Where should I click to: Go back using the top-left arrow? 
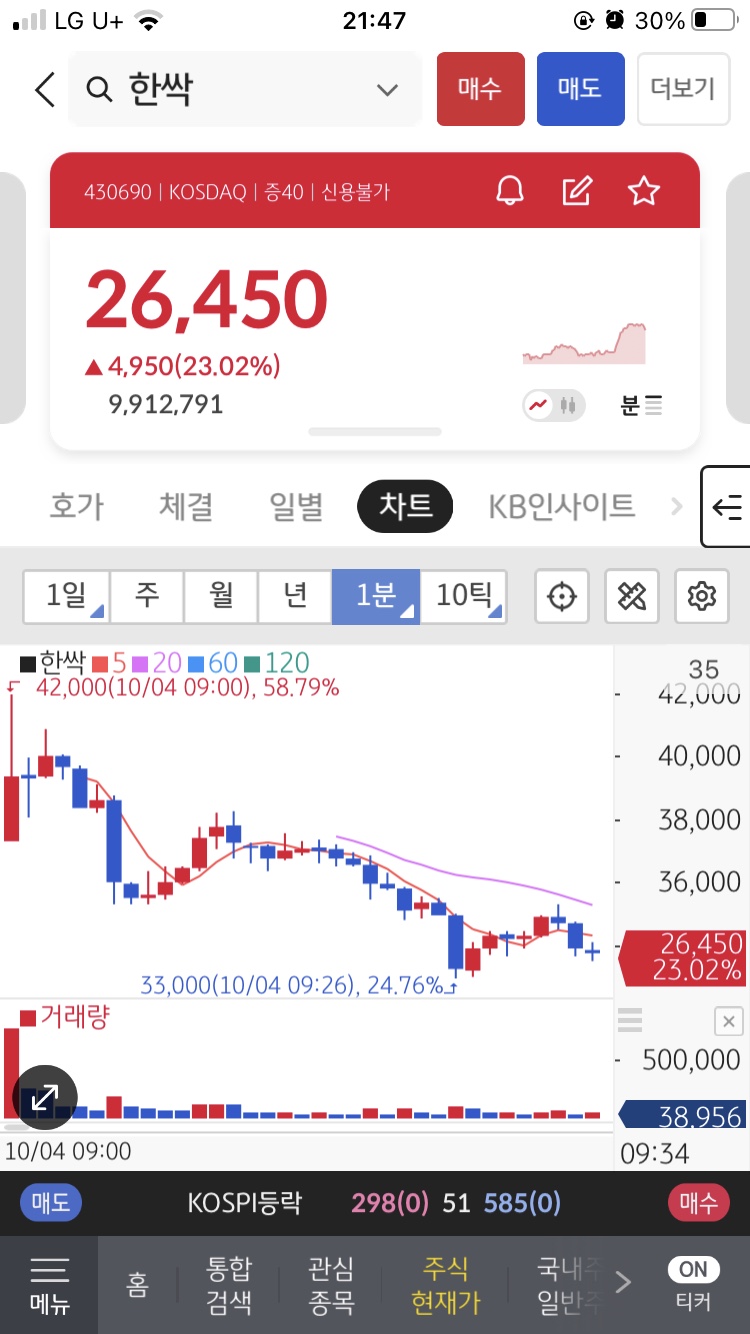[x=44, y=89]
